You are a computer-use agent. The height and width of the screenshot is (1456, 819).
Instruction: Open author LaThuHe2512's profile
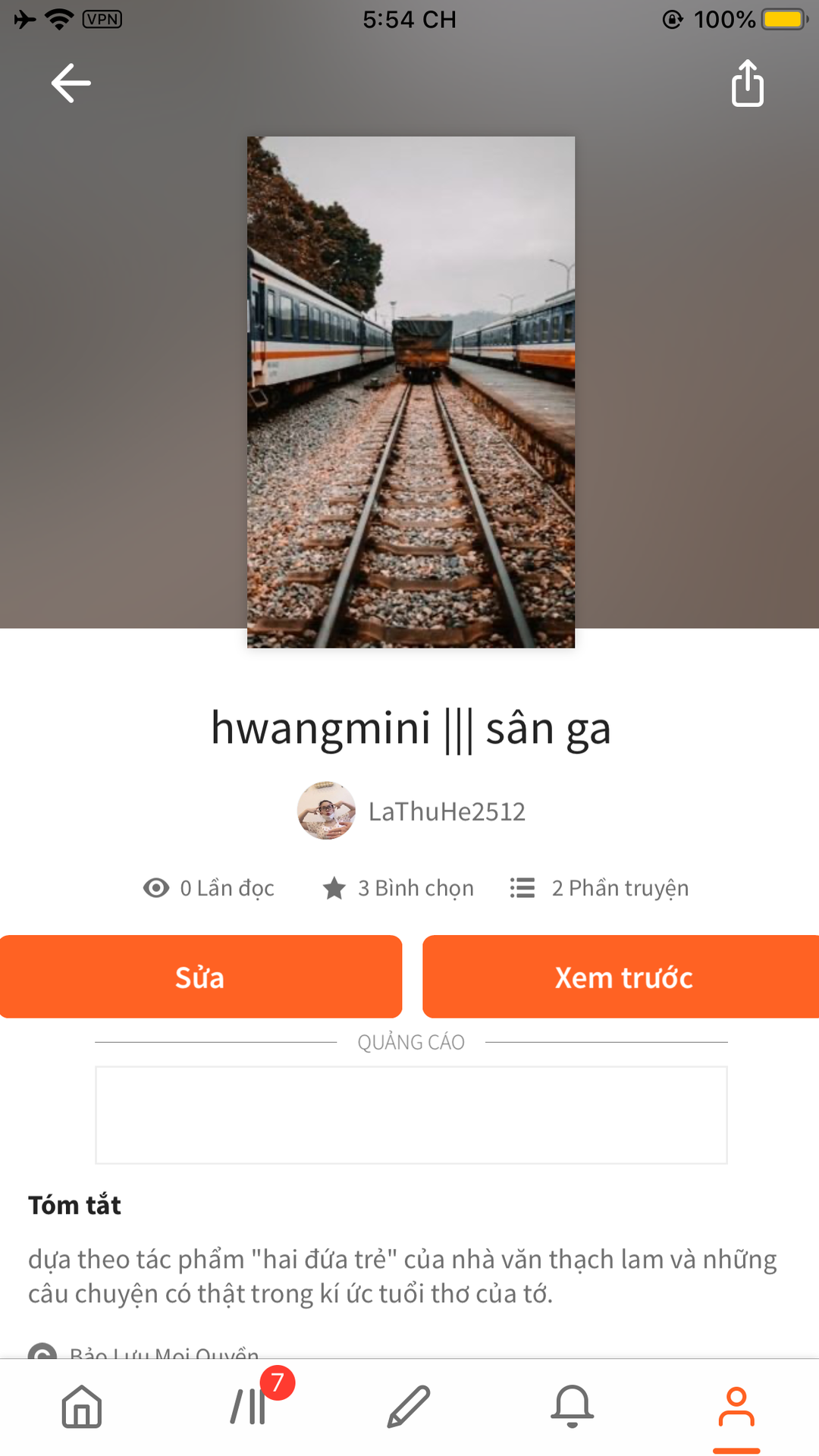tap(411, 811)
